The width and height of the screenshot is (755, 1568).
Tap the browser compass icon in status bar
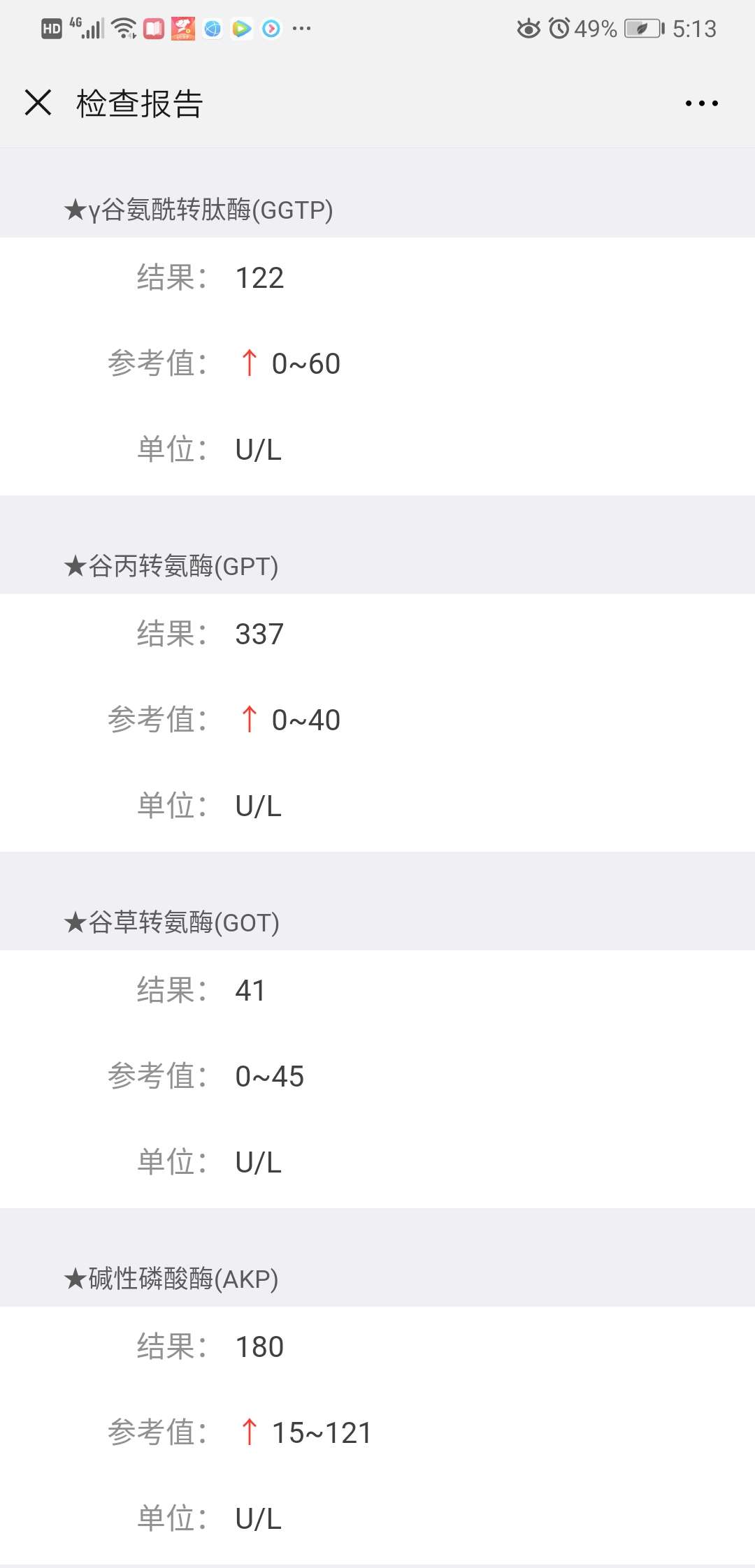212,28
